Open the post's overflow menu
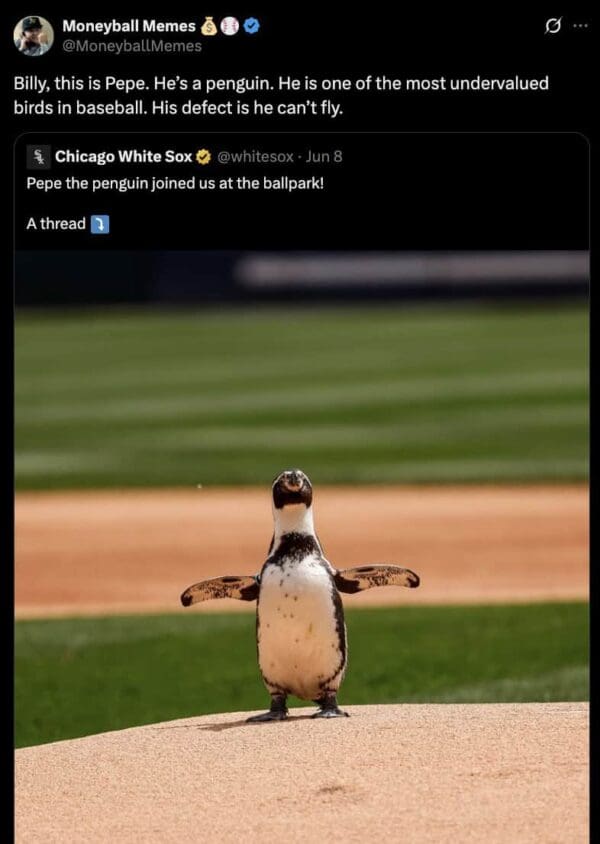The height and width of the screenshot is (844, 600). 580,27
